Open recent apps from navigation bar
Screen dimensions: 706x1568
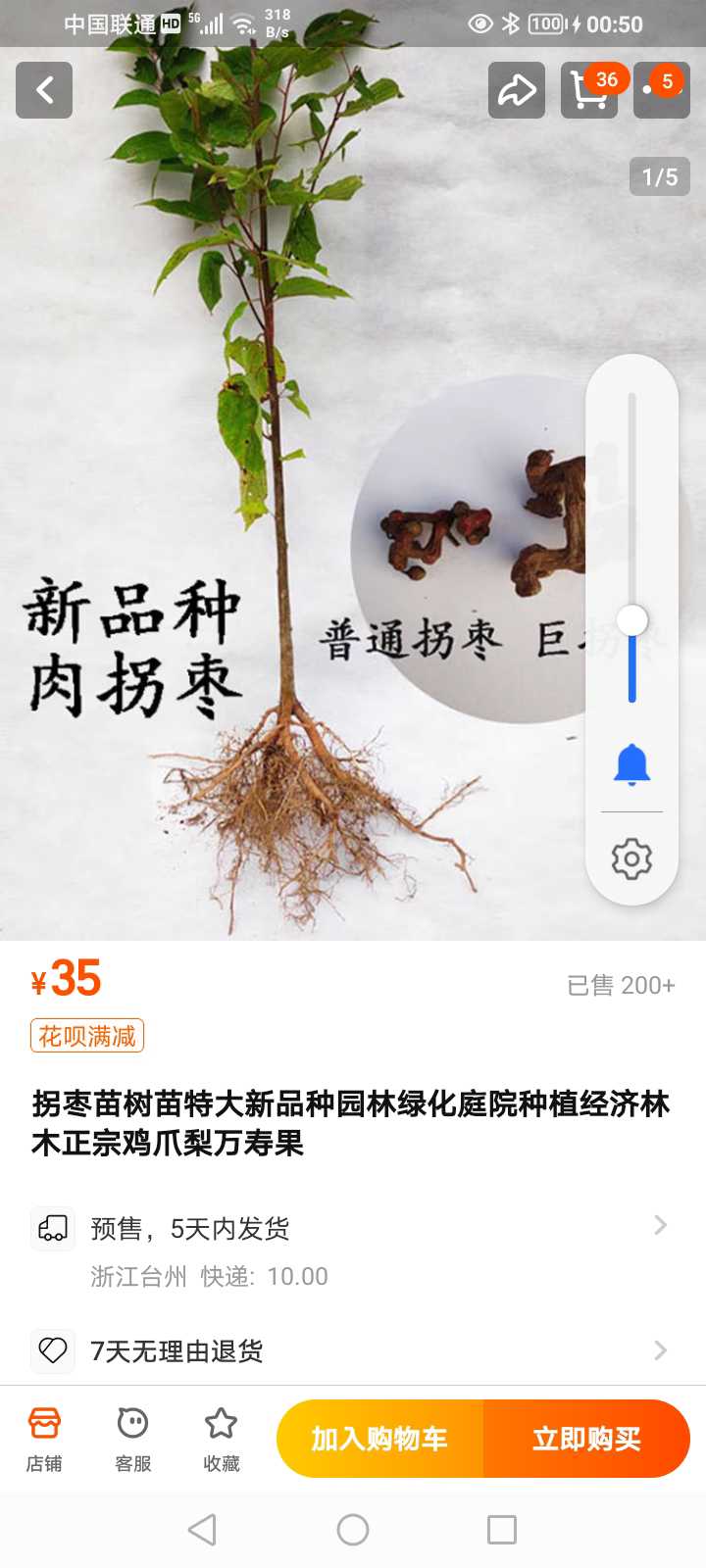(x=502, y=1530)
